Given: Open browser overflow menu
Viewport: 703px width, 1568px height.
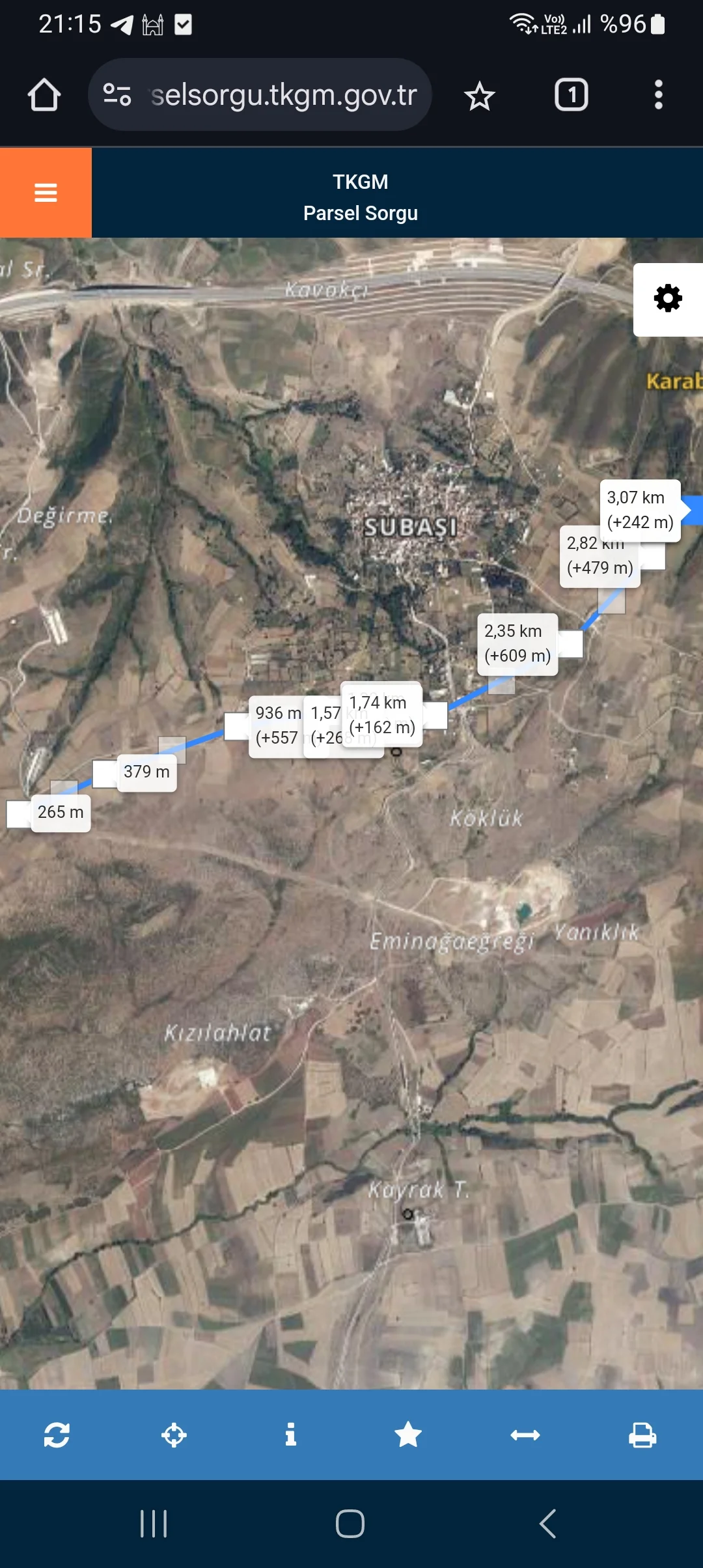Looking at the screenshot, I should point(658,95).
